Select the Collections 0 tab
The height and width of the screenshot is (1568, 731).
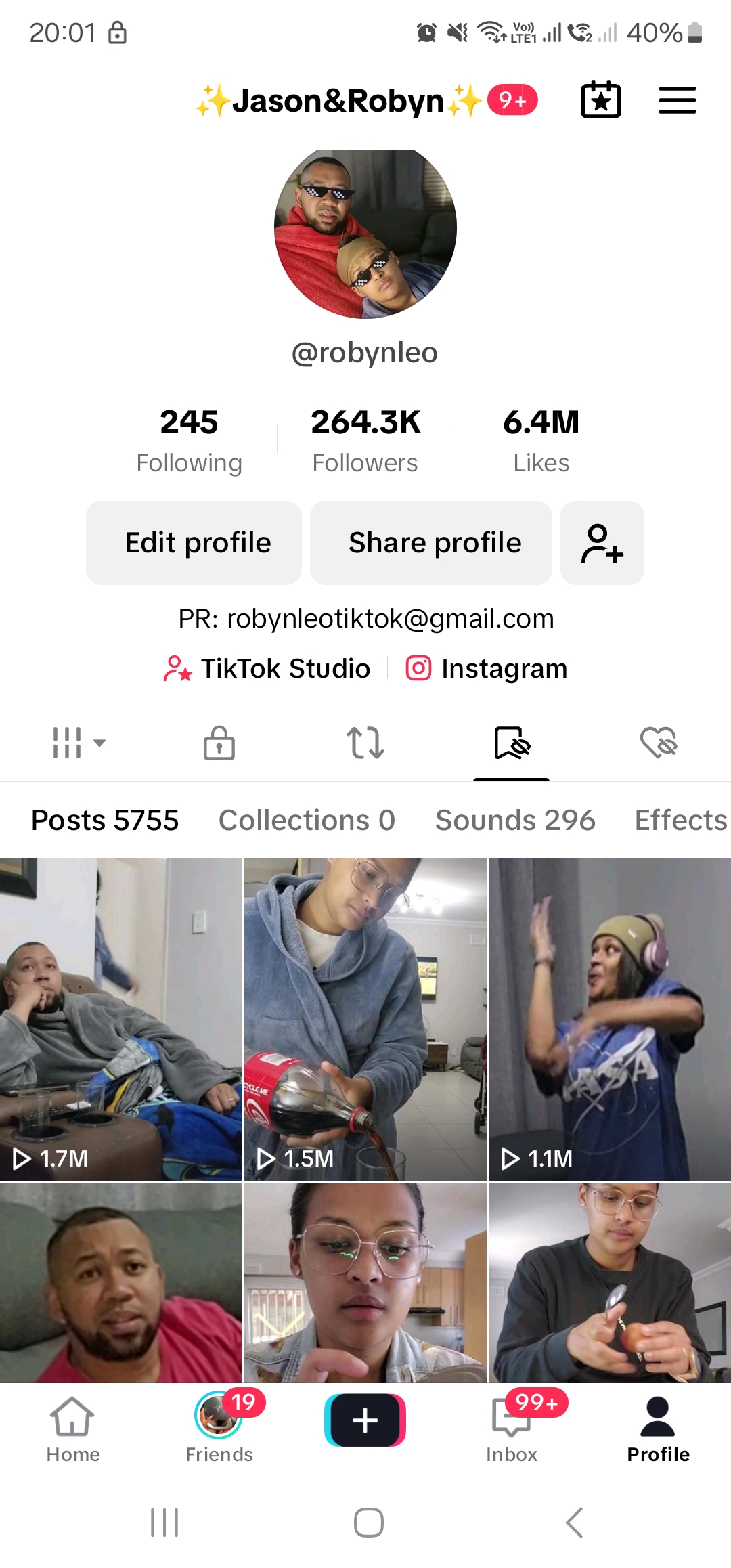(307, 820)
